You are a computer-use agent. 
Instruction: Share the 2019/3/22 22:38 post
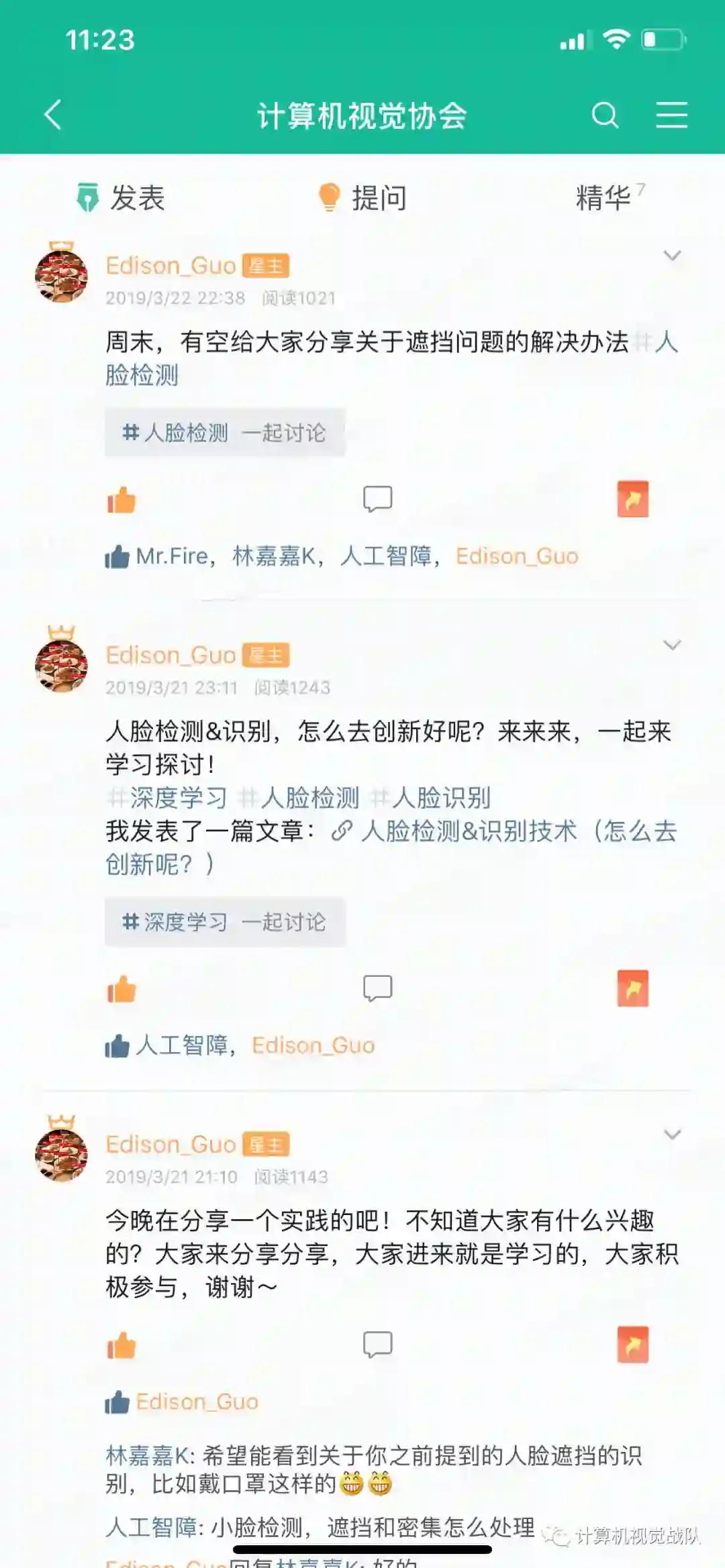point(632,499)
